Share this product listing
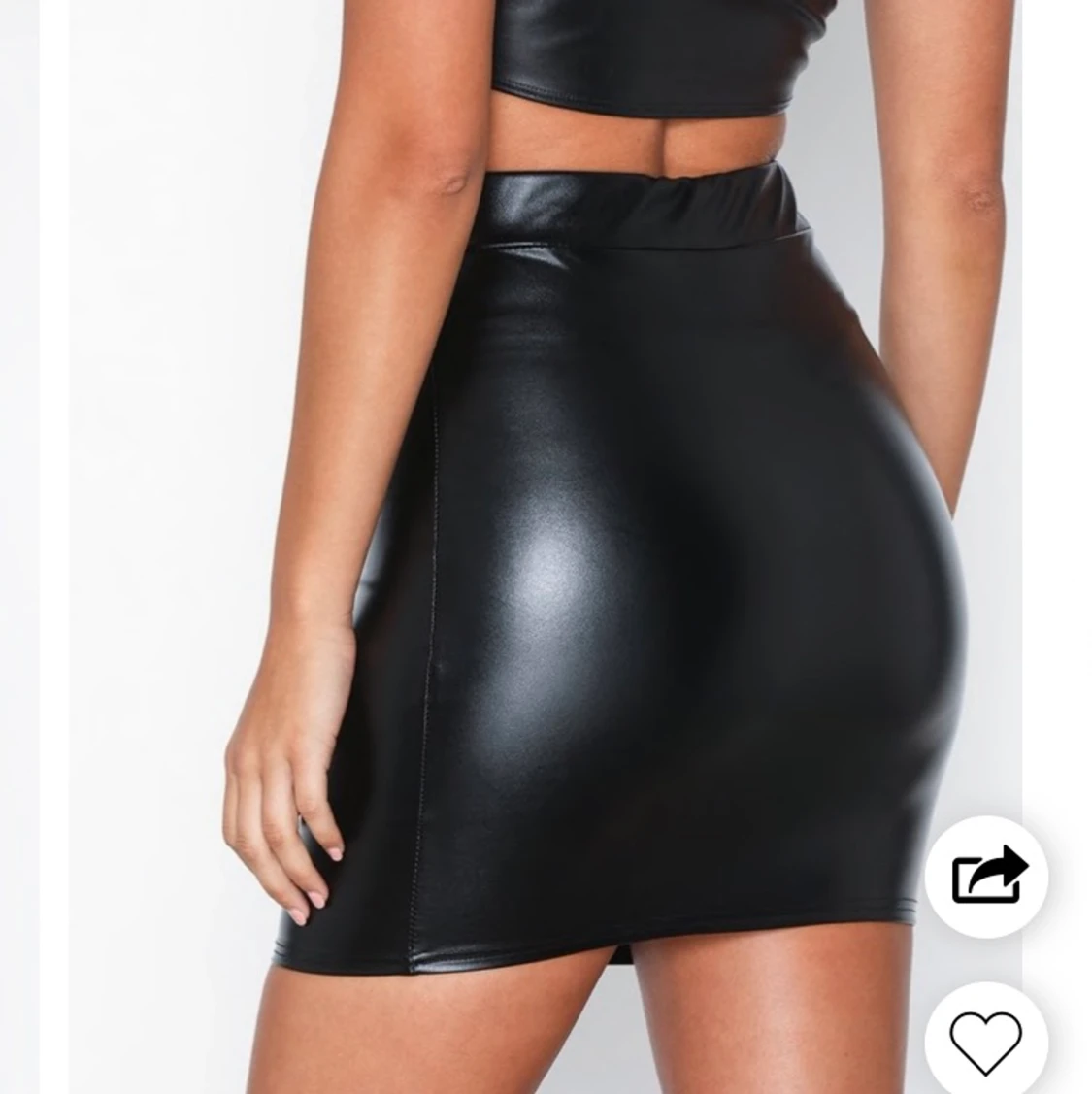This screenshot has width=1092, height=1094. (x=986, y=877)
